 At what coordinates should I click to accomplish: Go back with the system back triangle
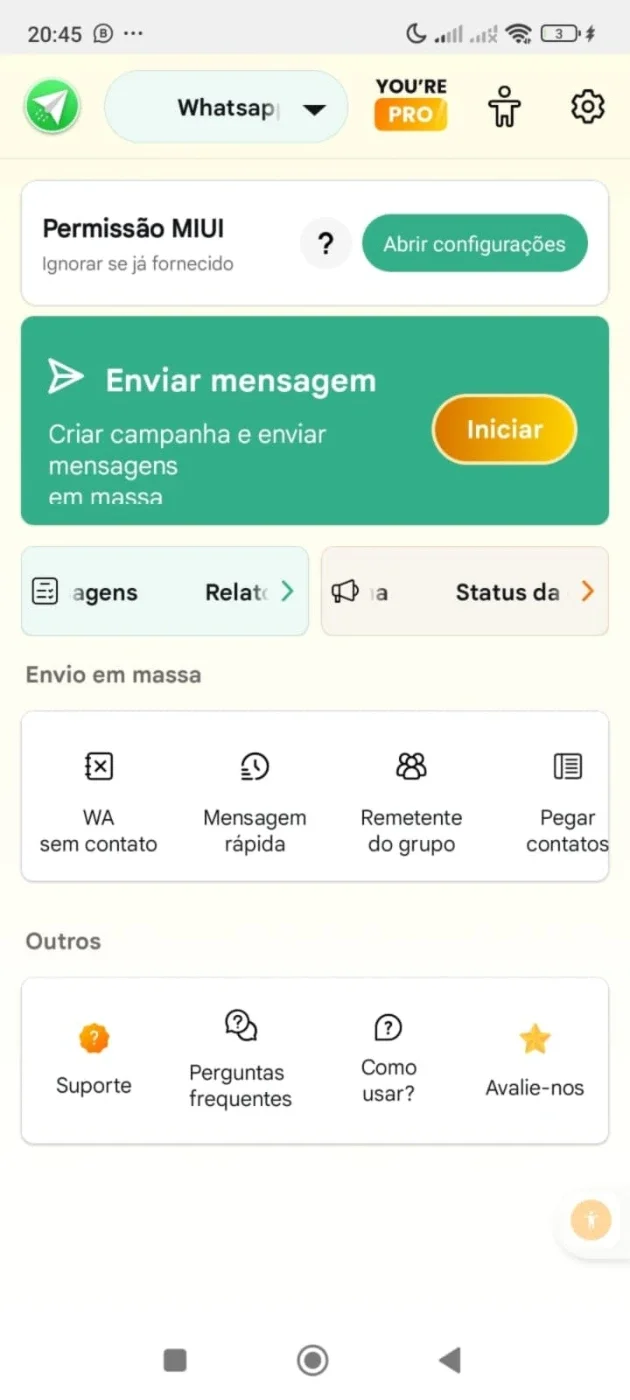450,1359
